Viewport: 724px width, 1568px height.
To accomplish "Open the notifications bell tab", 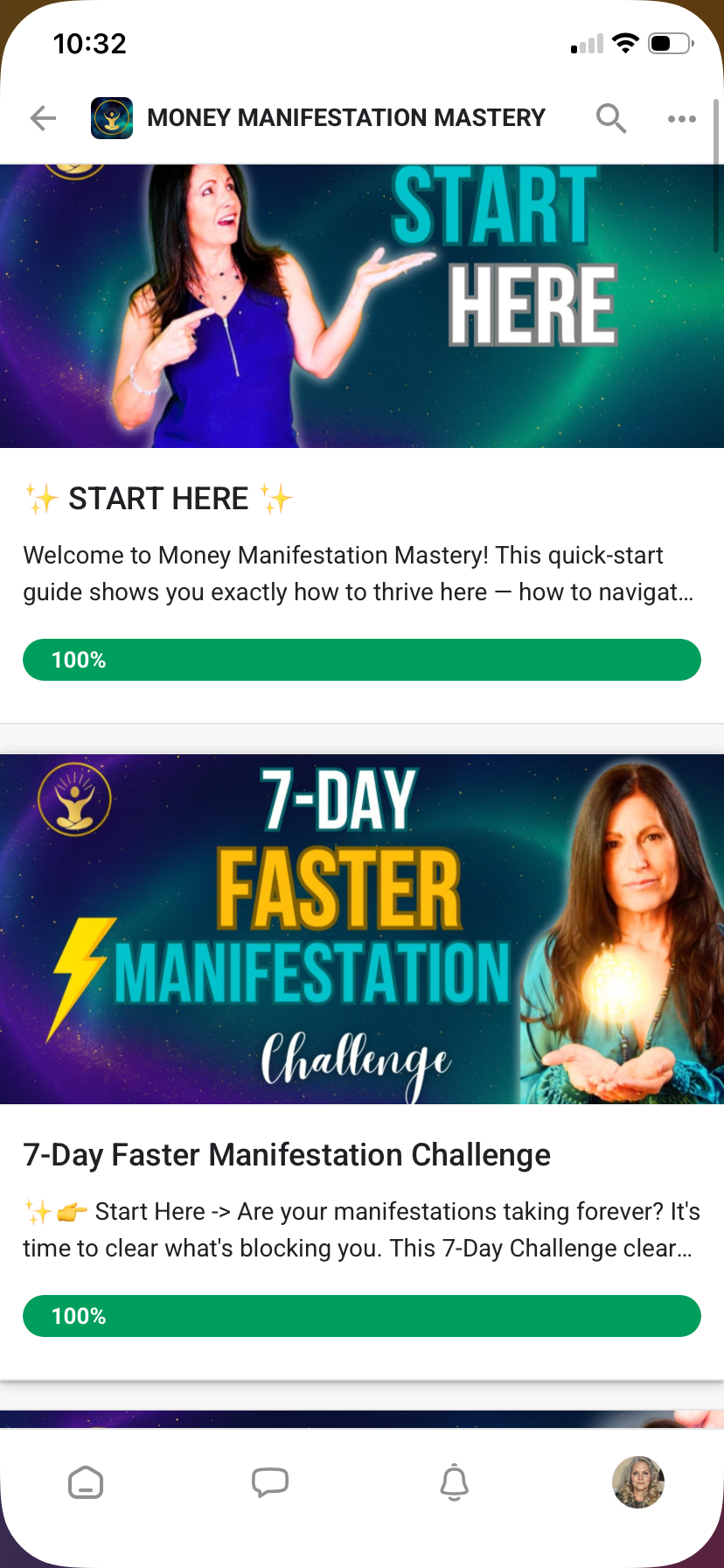I will coord(454,1482).
